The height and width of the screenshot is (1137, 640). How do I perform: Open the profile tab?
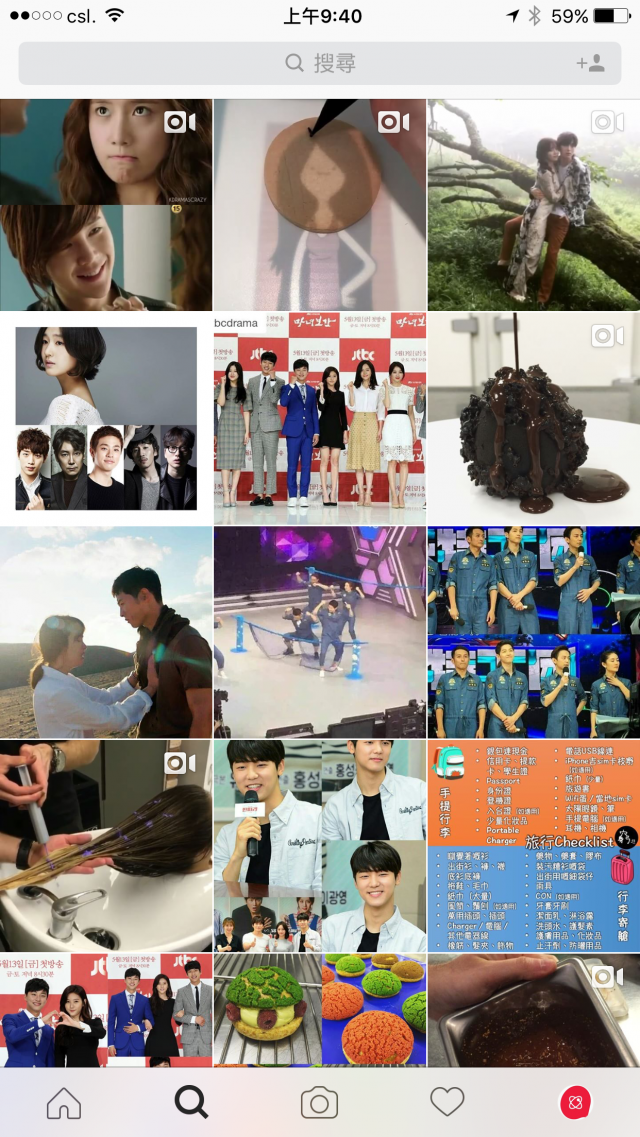point(575,1103)
